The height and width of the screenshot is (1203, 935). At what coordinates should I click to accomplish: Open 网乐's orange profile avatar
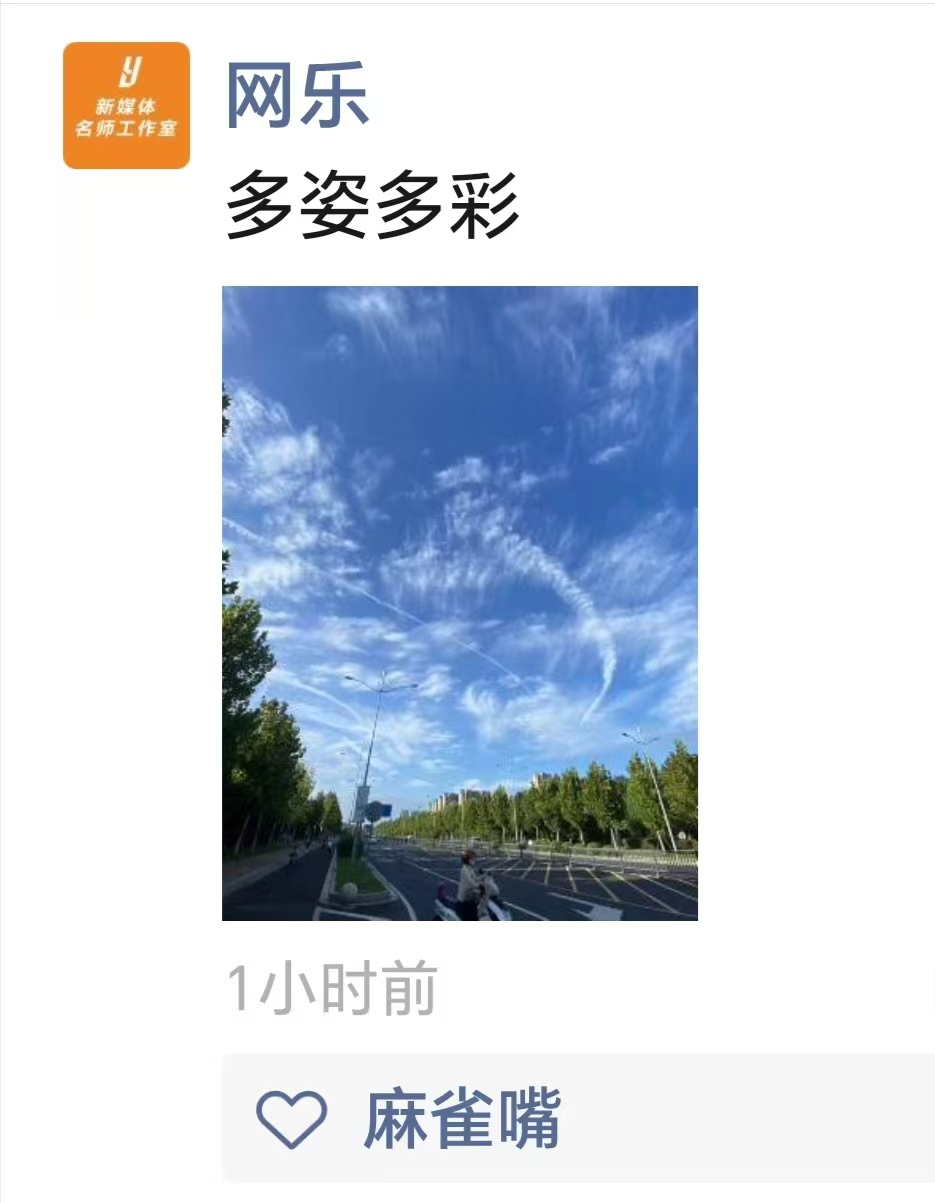126,105
